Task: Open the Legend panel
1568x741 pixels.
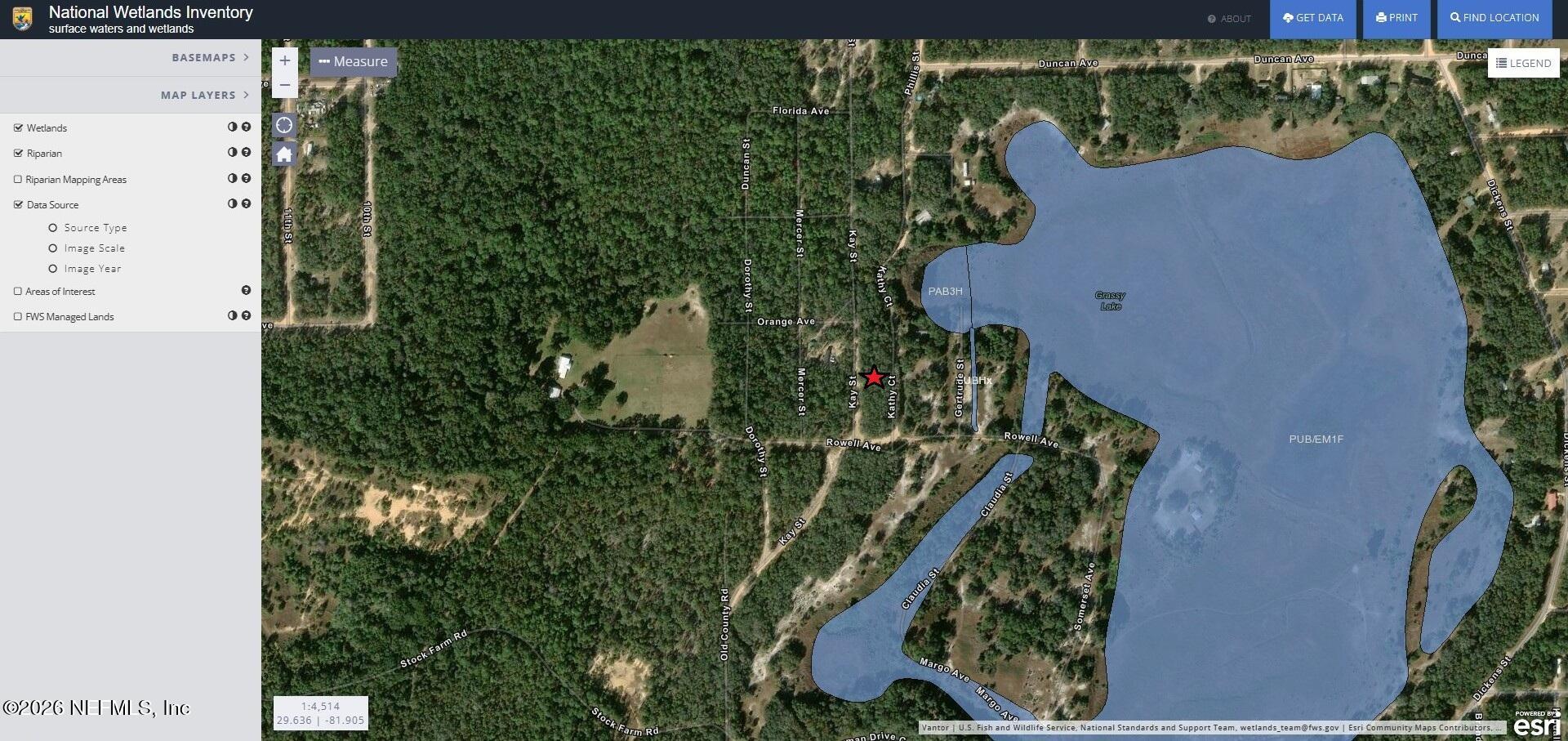Action: click(x=1523, y=63)
